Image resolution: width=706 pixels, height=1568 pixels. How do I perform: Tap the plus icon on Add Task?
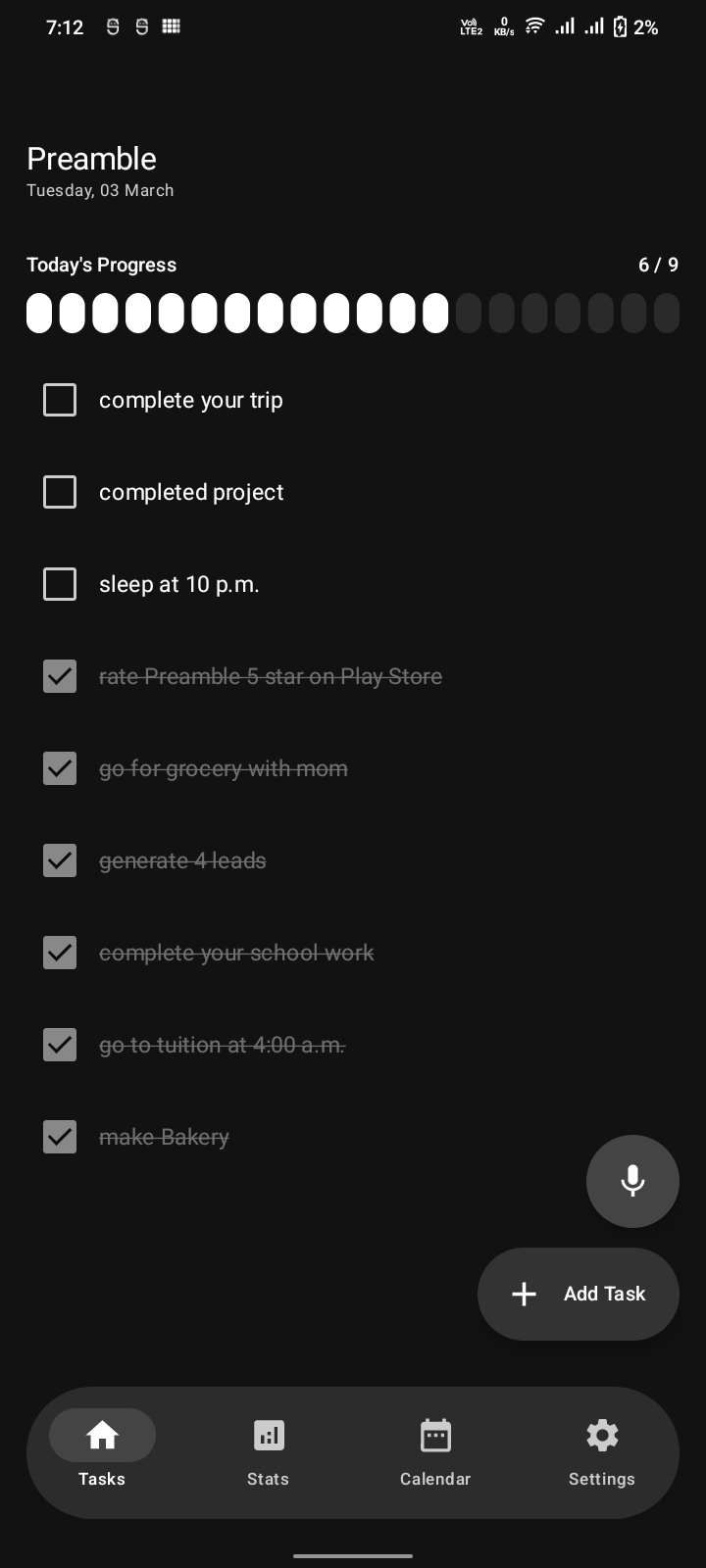point(524,1294)
